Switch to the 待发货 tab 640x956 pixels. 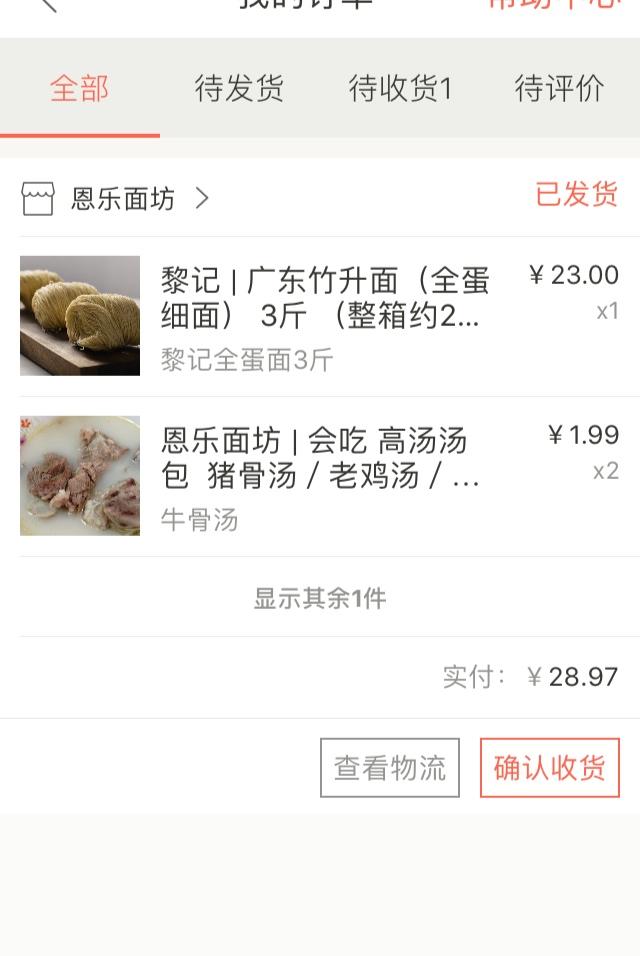pos(239,89)
